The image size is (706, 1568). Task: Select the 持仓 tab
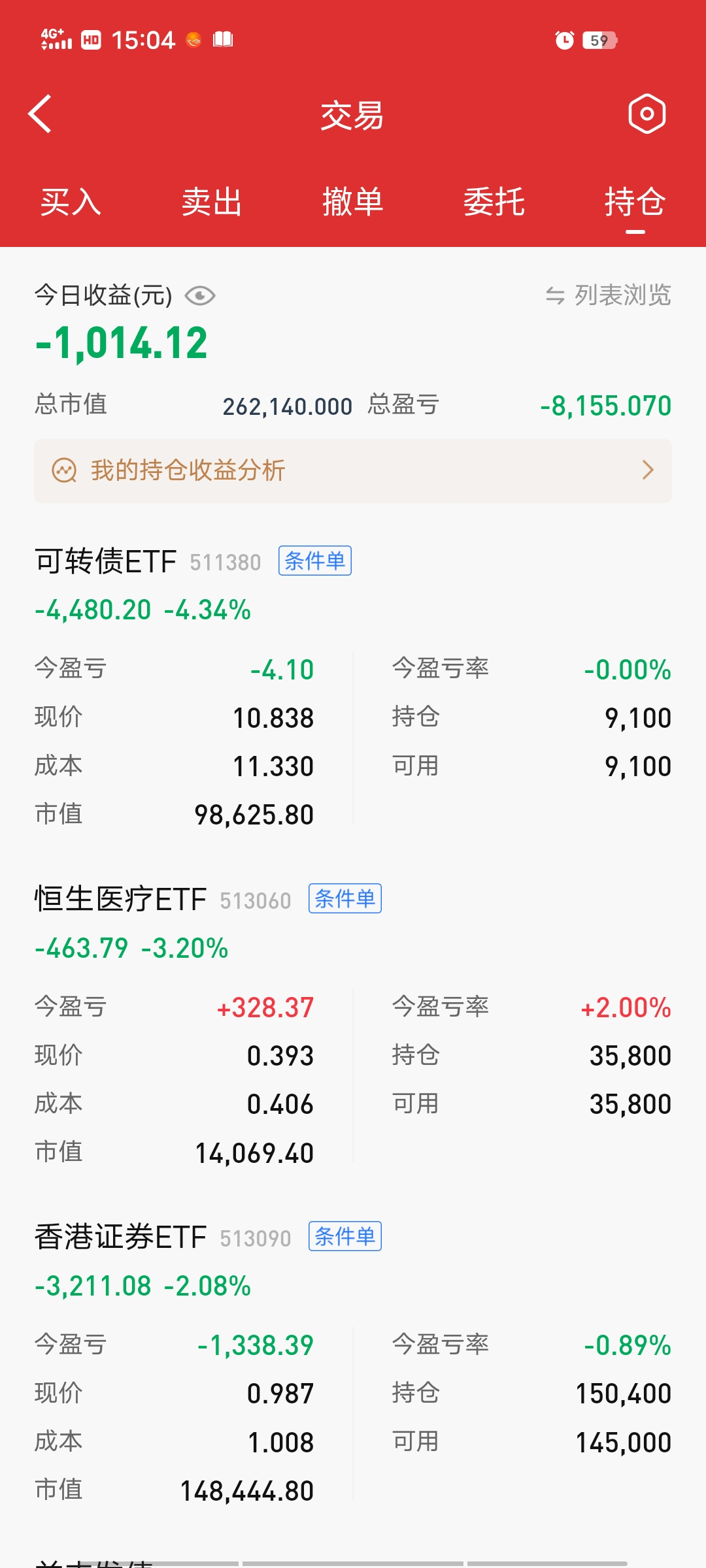tap(635, 202)
